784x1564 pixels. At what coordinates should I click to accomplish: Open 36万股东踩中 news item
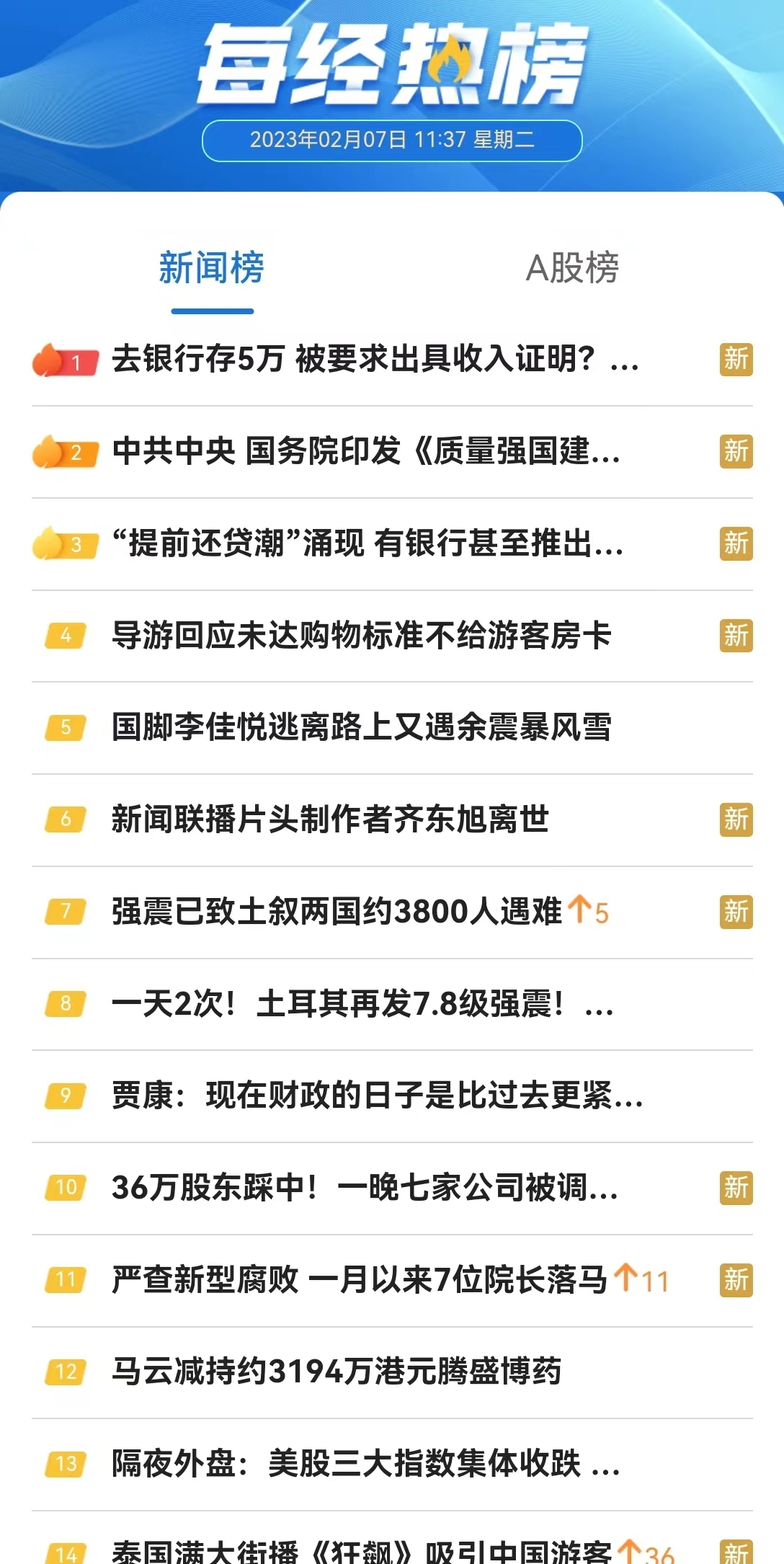point(365,1188)
